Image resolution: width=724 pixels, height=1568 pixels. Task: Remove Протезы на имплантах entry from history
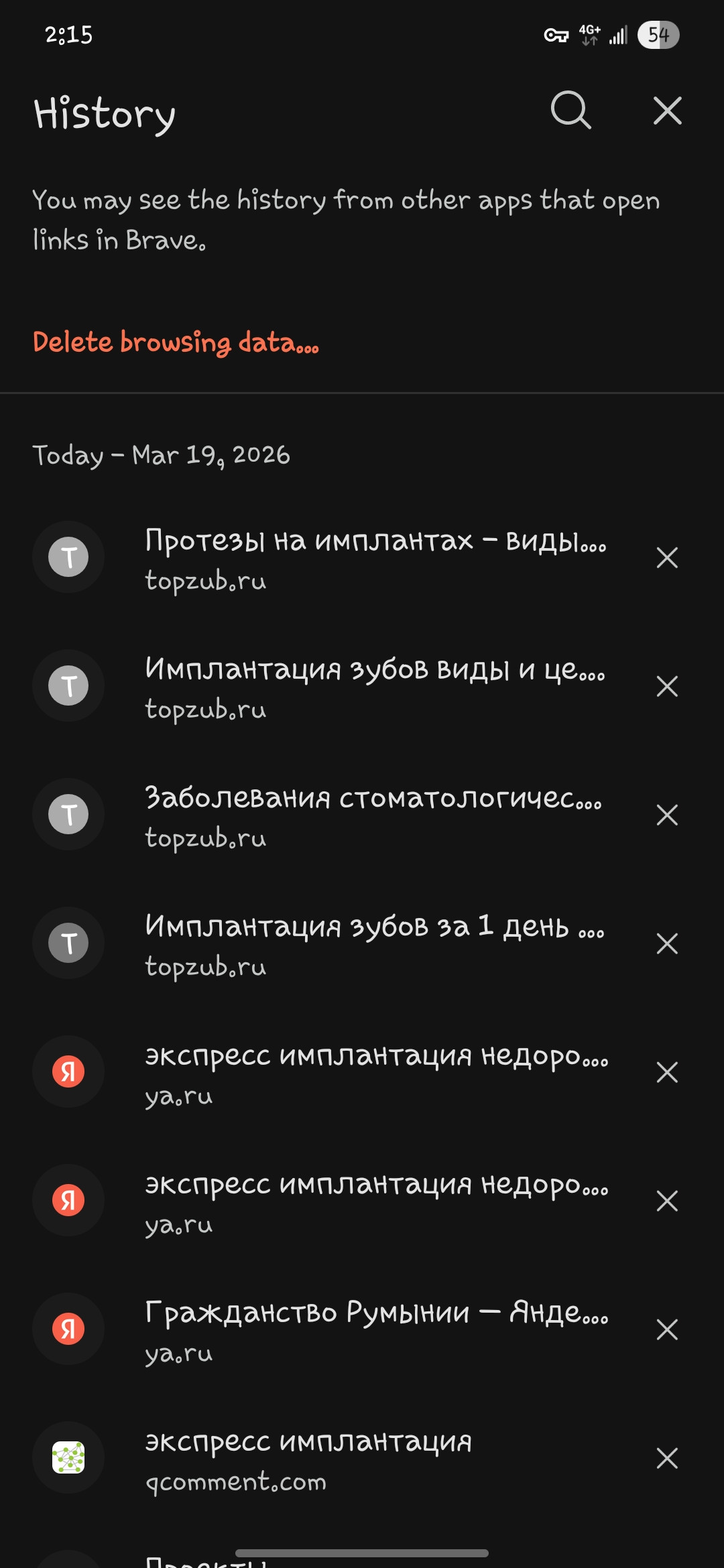(x=667, y=558)
